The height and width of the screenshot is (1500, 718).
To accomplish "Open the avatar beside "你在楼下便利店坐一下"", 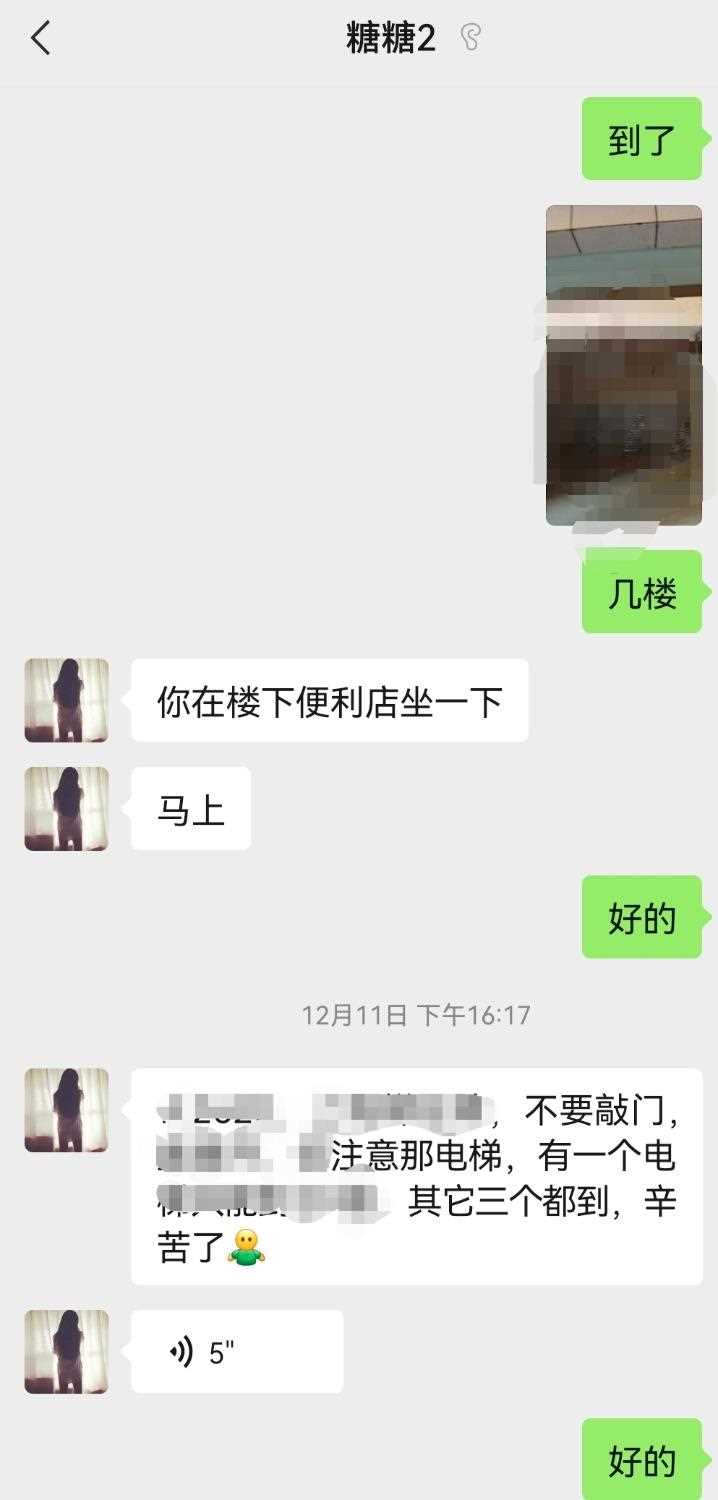I will click(67, 700).
